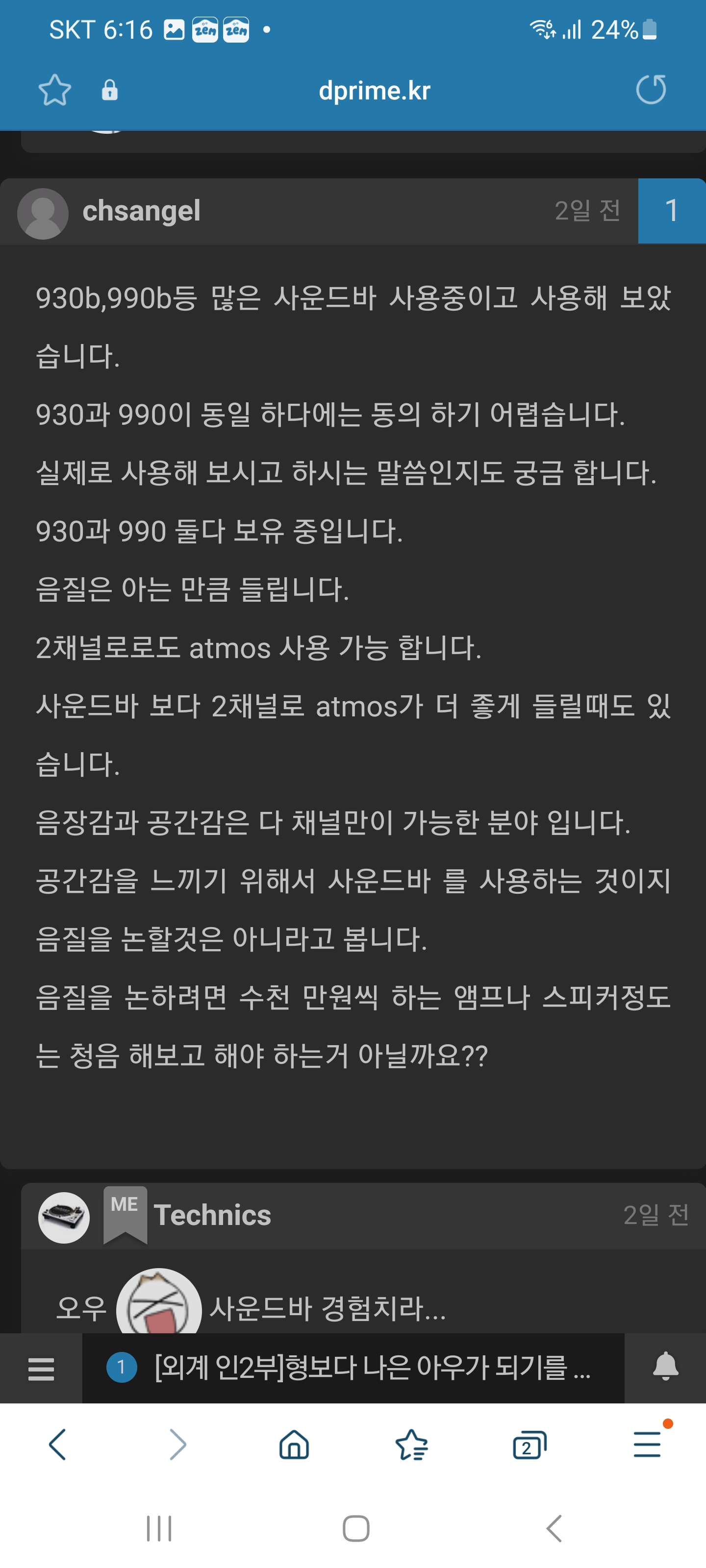Screen dimensions: 706x1568
Task: Go back to the previous page
Action: point(58,1444)
